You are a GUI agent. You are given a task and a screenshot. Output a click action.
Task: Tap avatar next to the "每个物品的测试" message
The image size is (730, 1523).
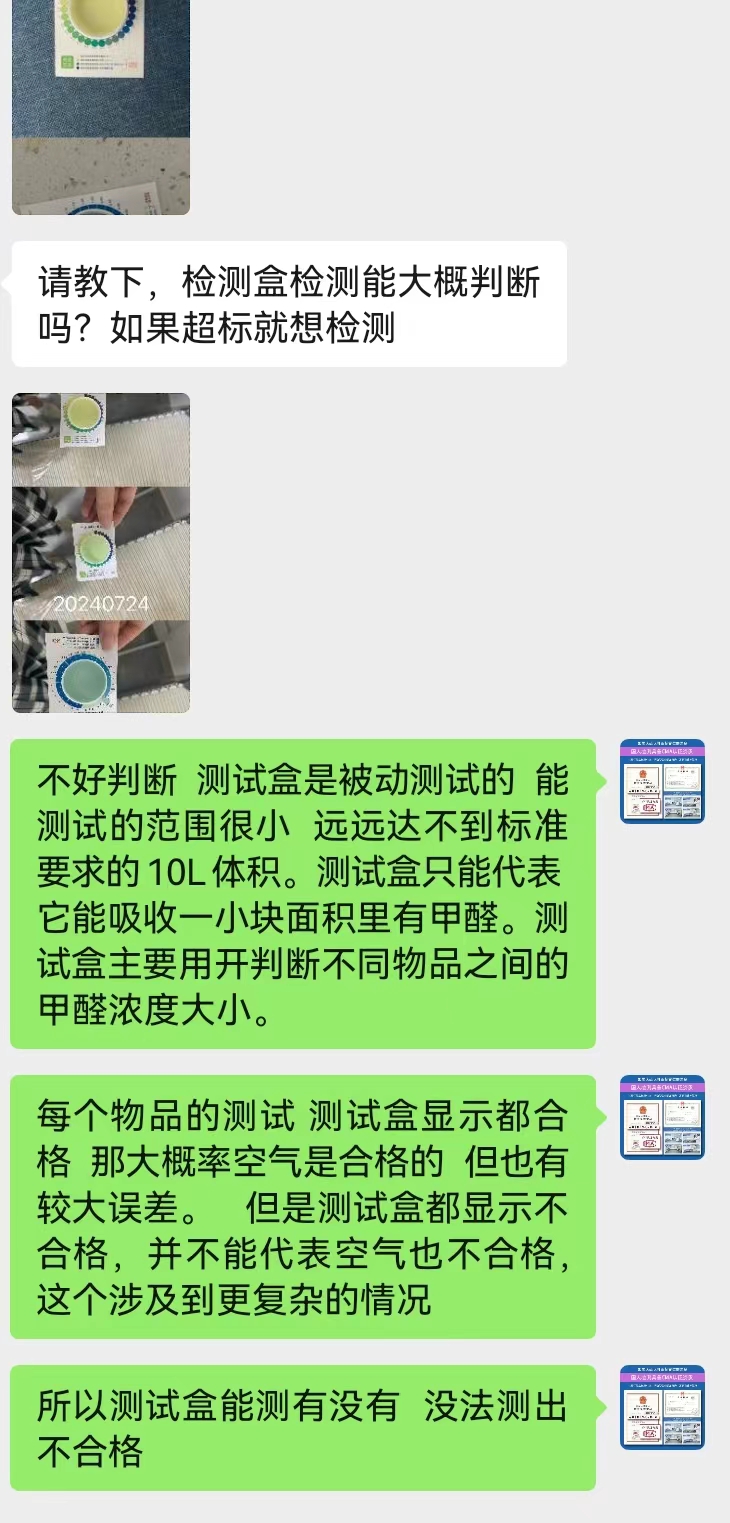click(662, 1117)
